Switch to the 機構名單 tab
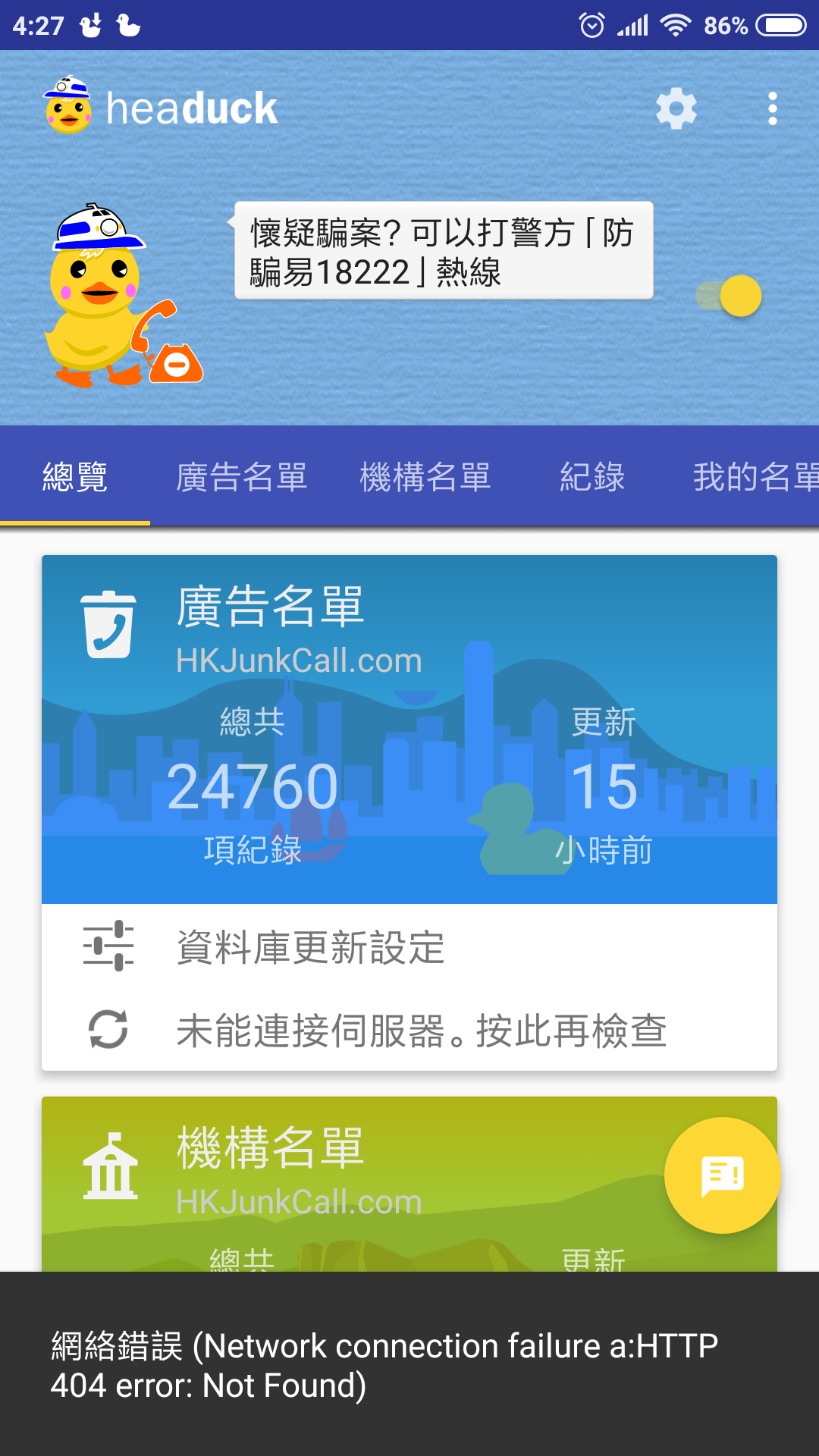The height and width of the screenshot is (1456, 819). pyautogui.click(x=425, y=477)
